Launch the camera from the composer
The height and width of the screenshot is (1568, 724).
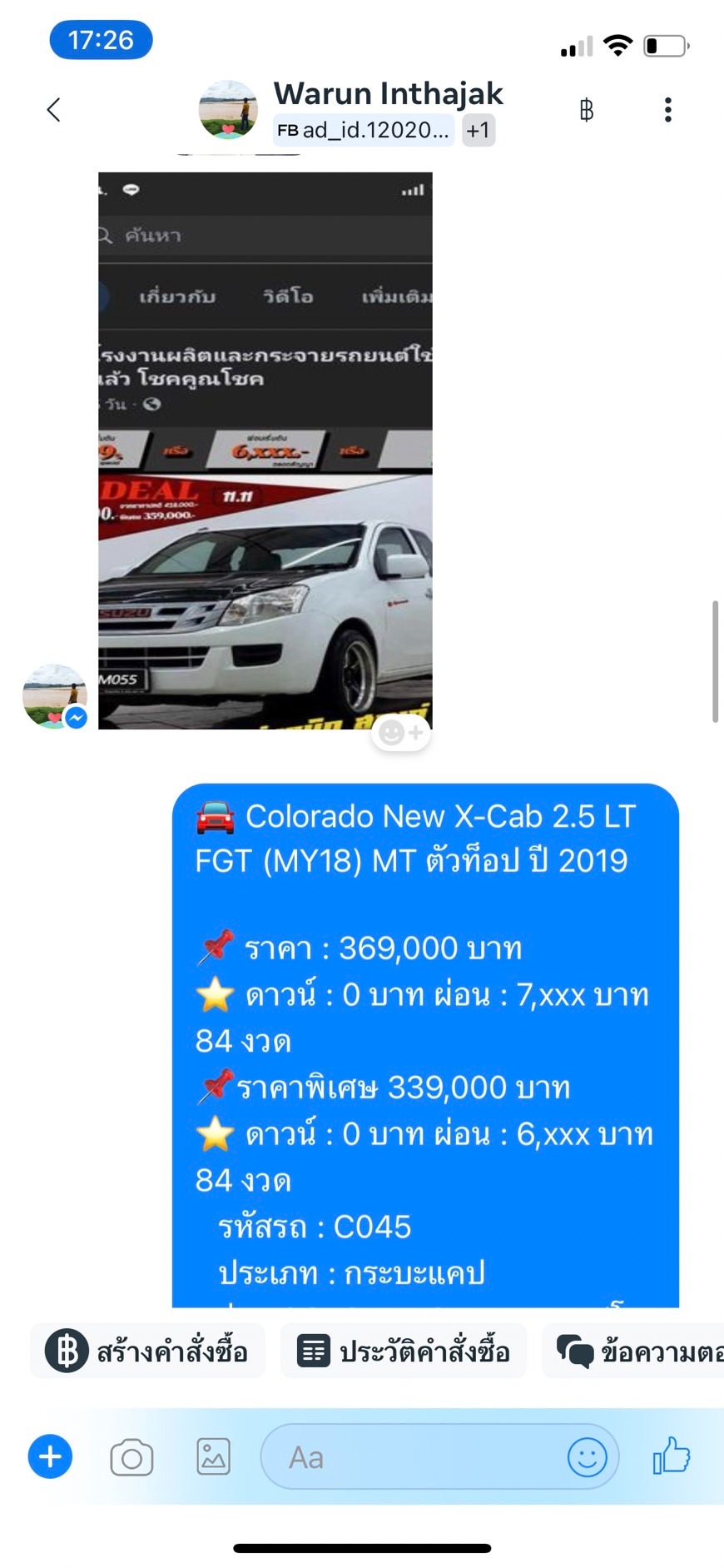click(x=131, y=1457)
